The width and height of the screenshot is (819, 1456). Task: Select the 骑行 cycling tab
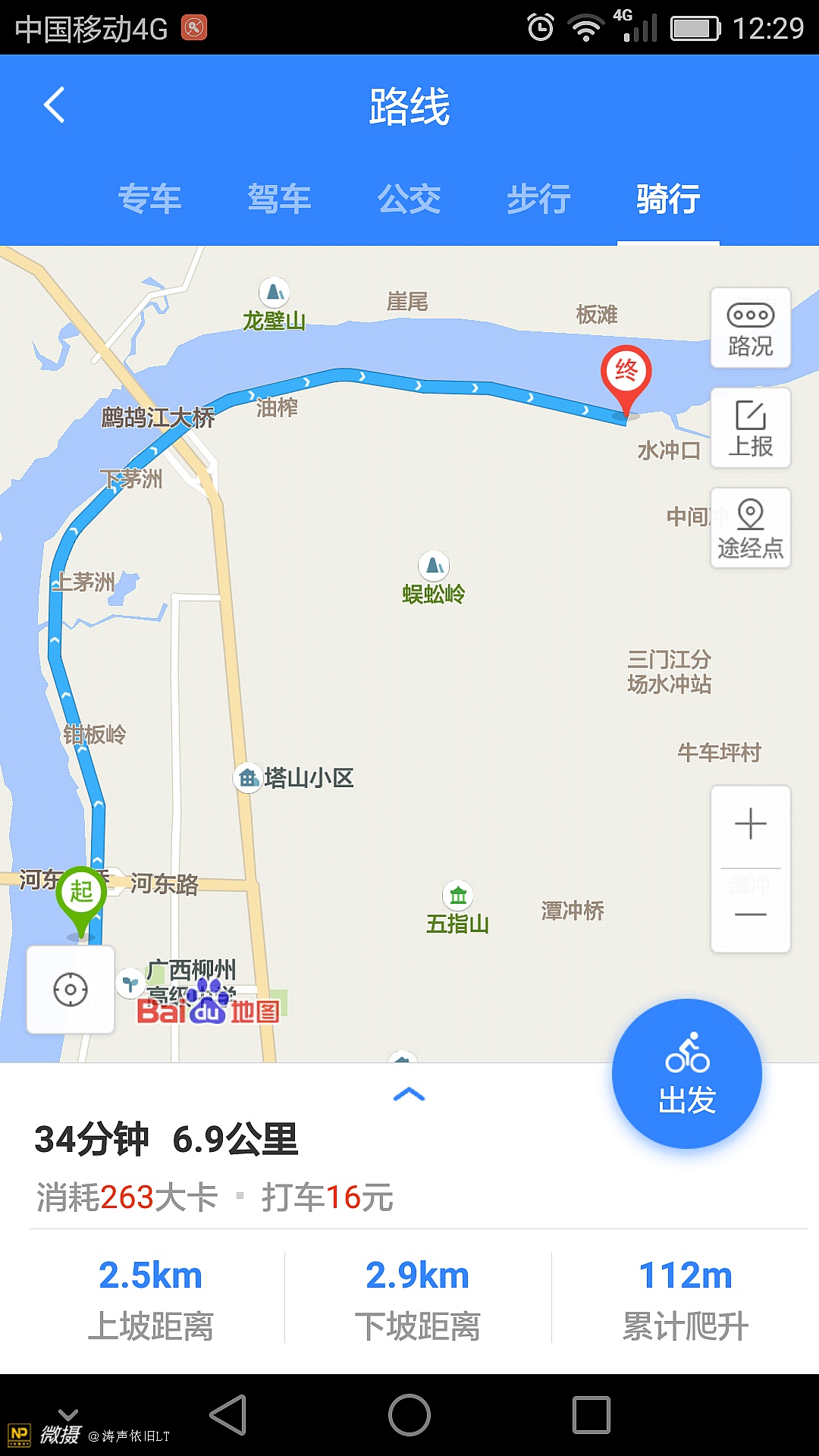coord(668,199)
